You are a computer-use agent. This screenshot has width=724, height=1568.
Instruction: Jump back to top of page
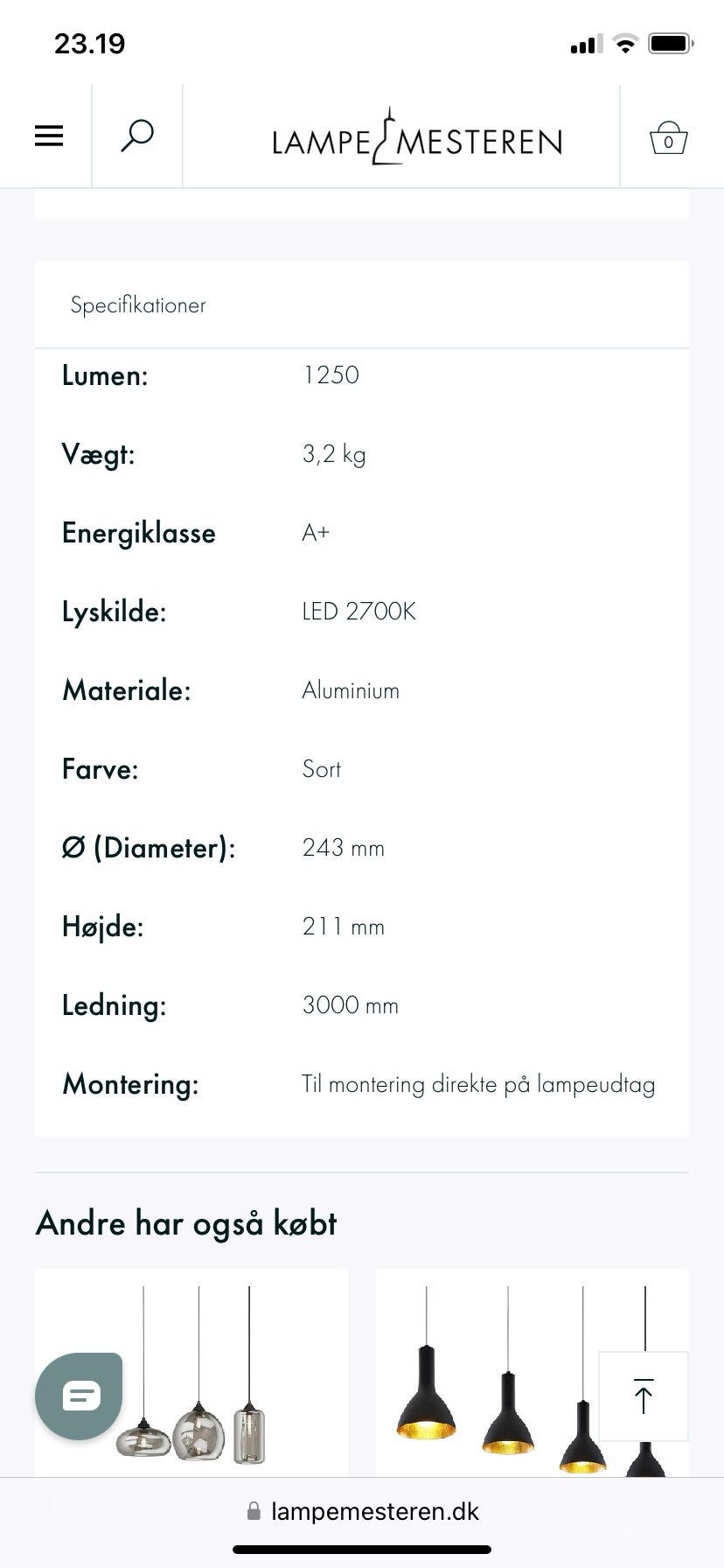pos(644,1396)
